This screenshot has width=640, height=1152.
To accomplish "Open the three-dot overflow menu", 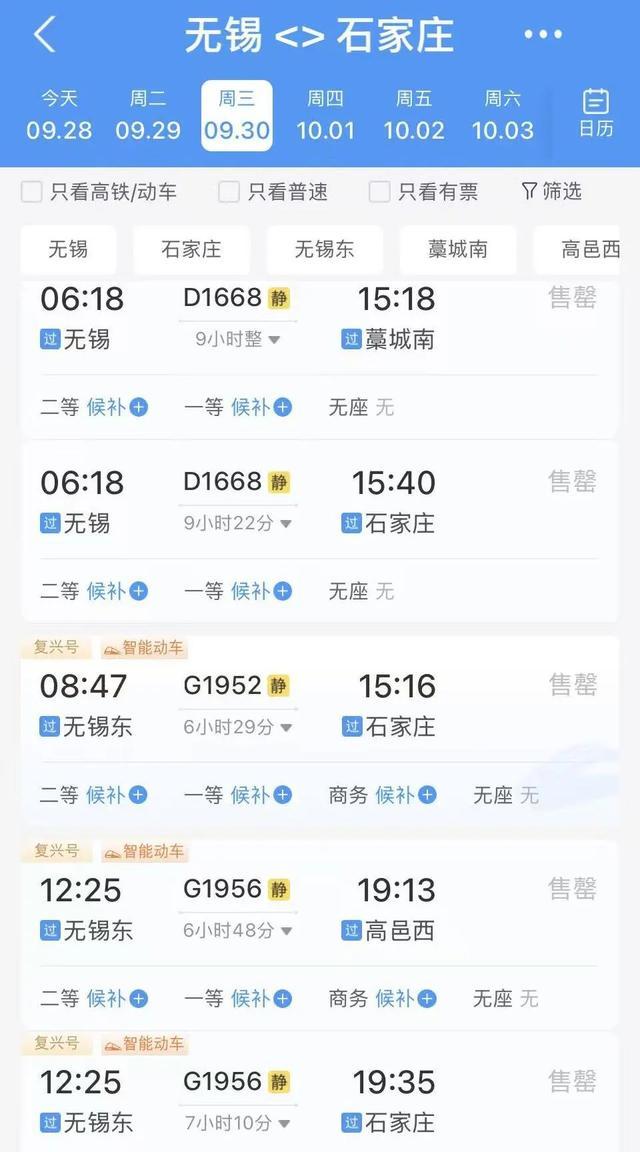I will click(x=542, y=35).
